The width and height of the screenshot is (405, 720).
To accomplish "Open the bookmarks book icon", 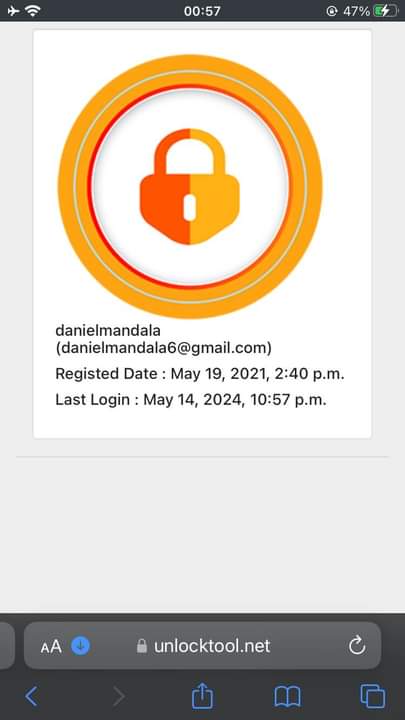I will tap(287, 697).
